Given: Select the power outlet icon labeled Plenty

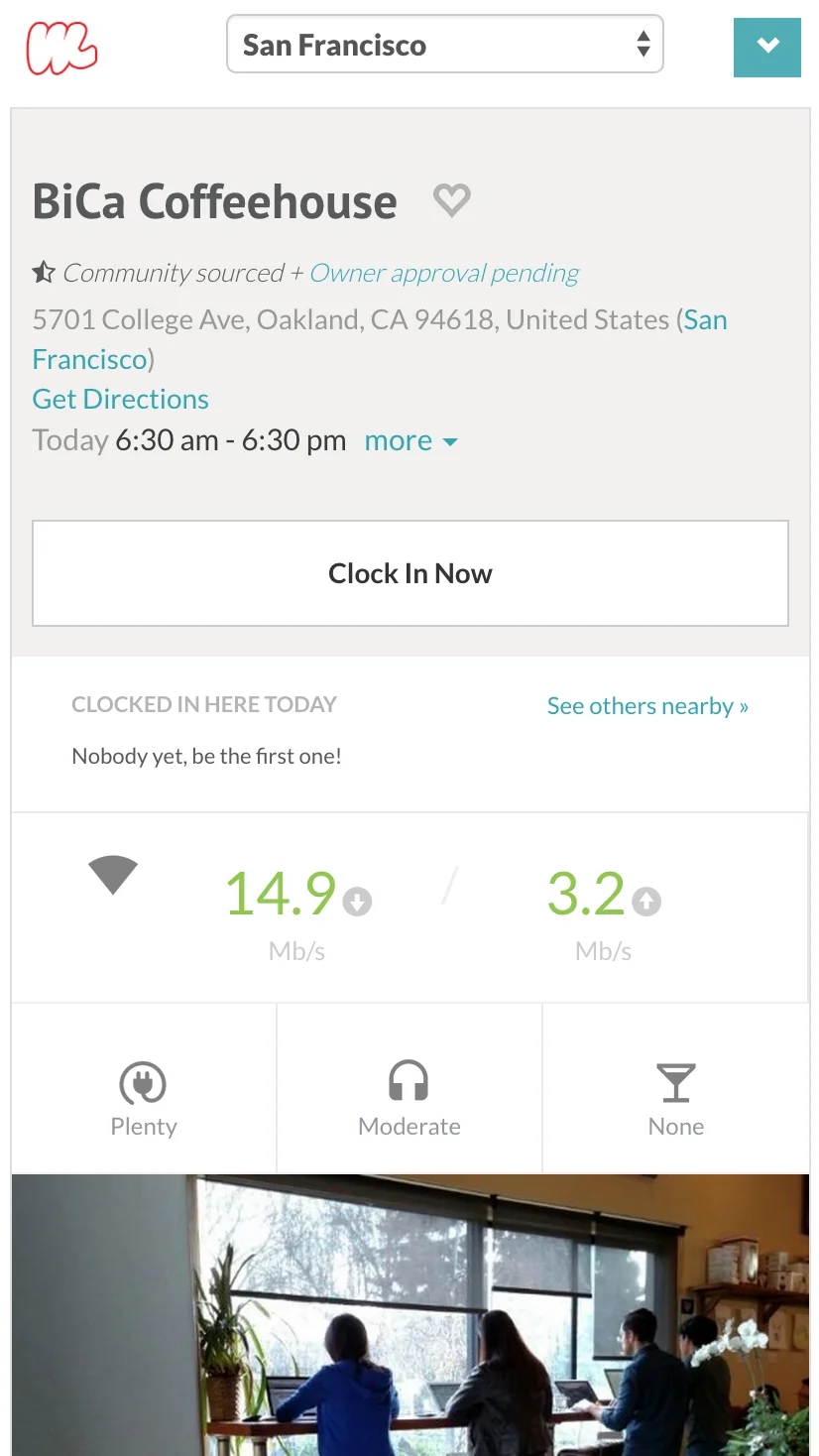Looking at the screenshot, I should (143, 1083).
